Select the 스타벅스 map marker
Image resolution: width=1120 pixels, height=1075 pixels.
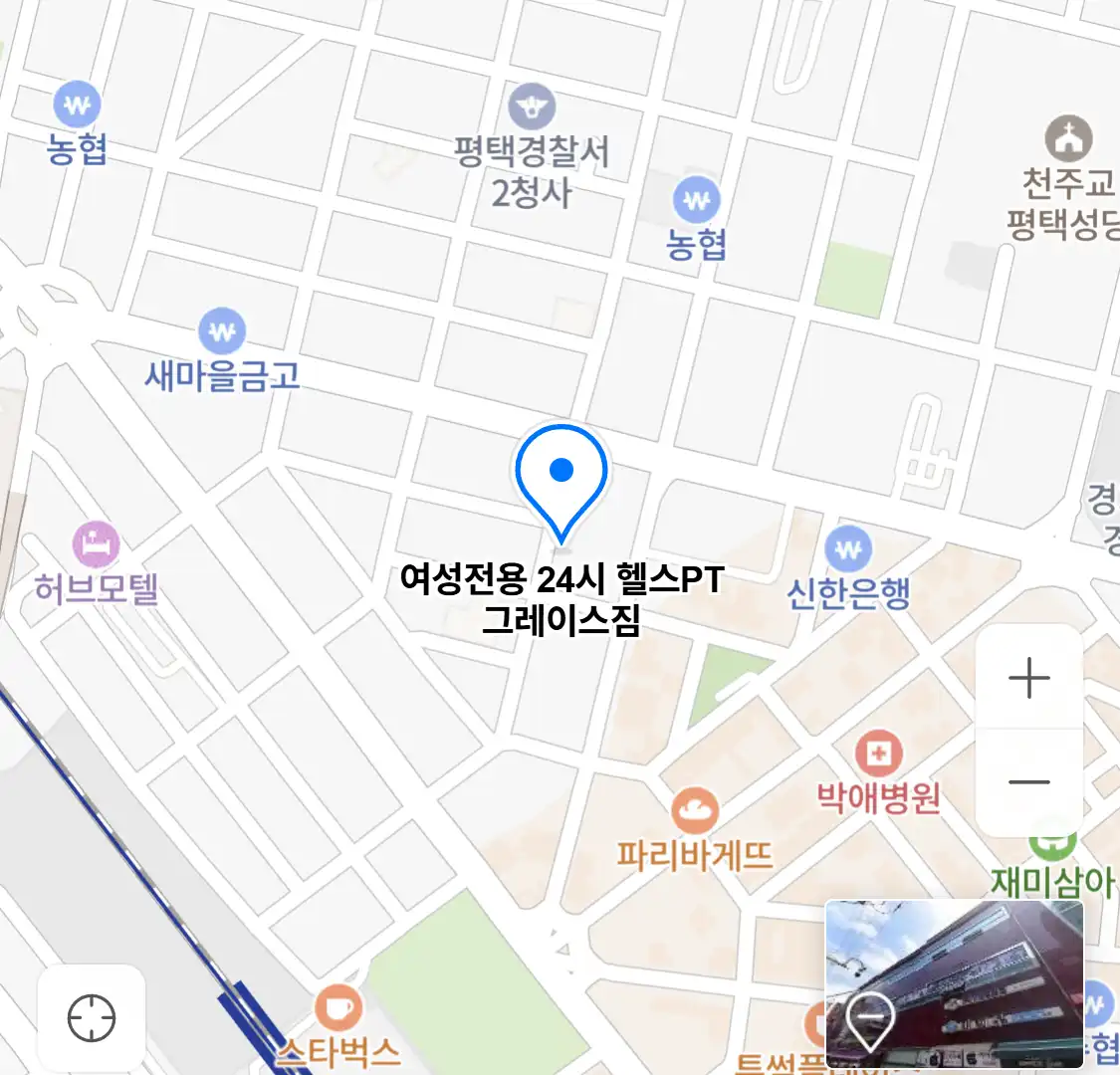338,1007
